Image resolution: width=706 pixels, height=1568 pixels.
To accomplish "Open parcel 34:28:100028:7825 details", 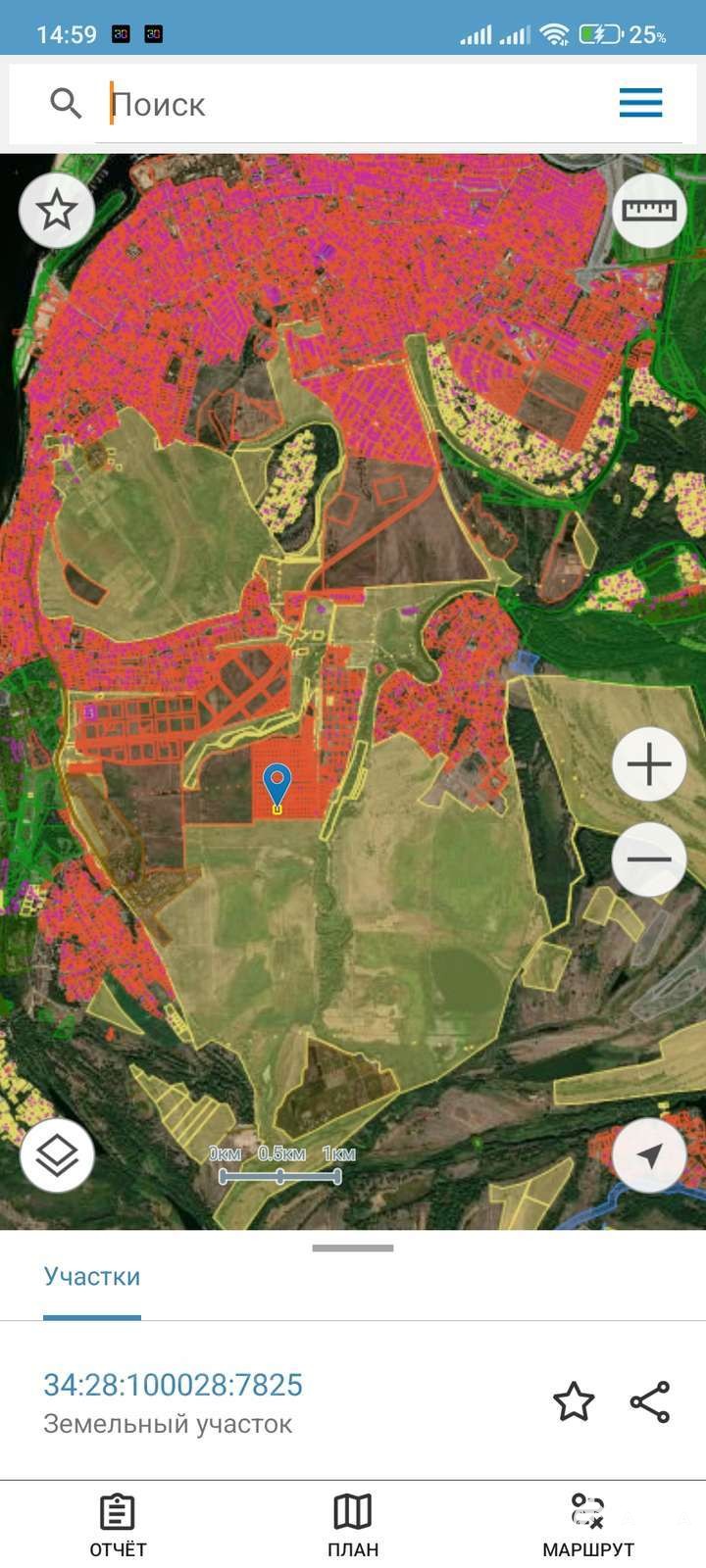I will (x=173, y=1385).
